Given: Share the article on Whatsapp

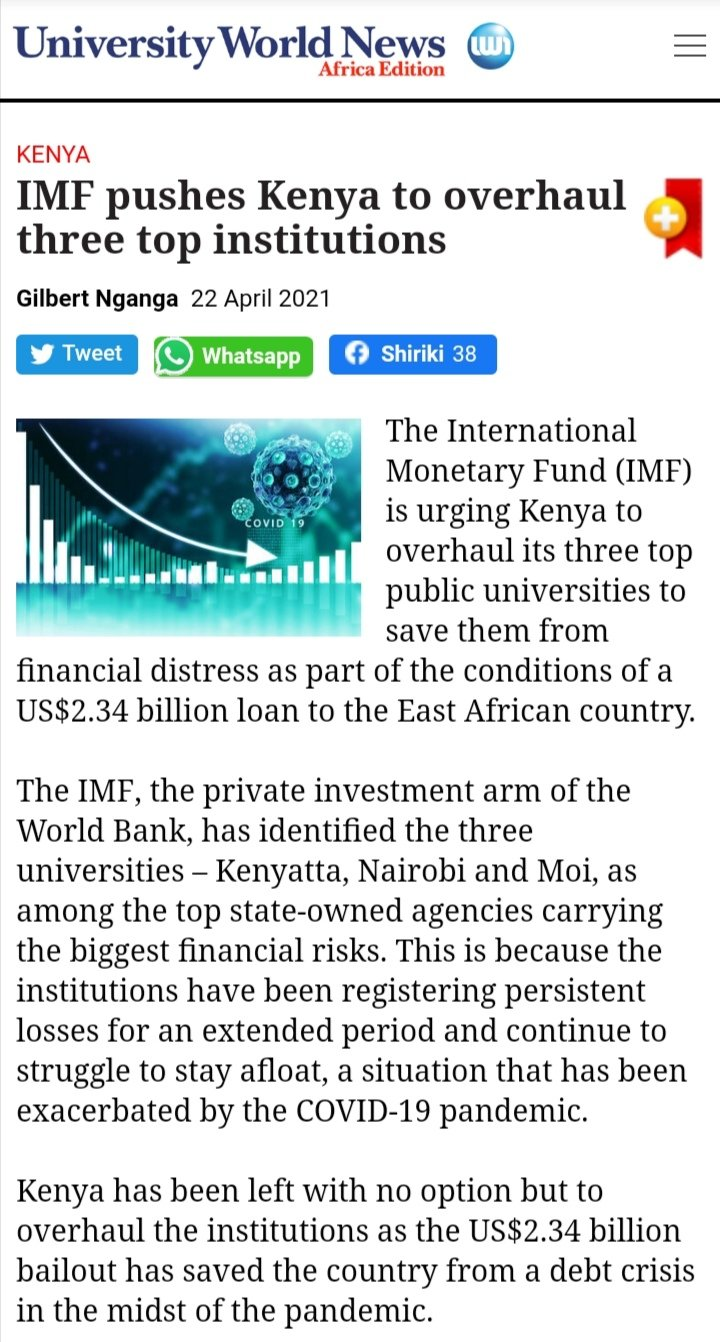Looking at the screenshot, I should [x=233, y=356].
